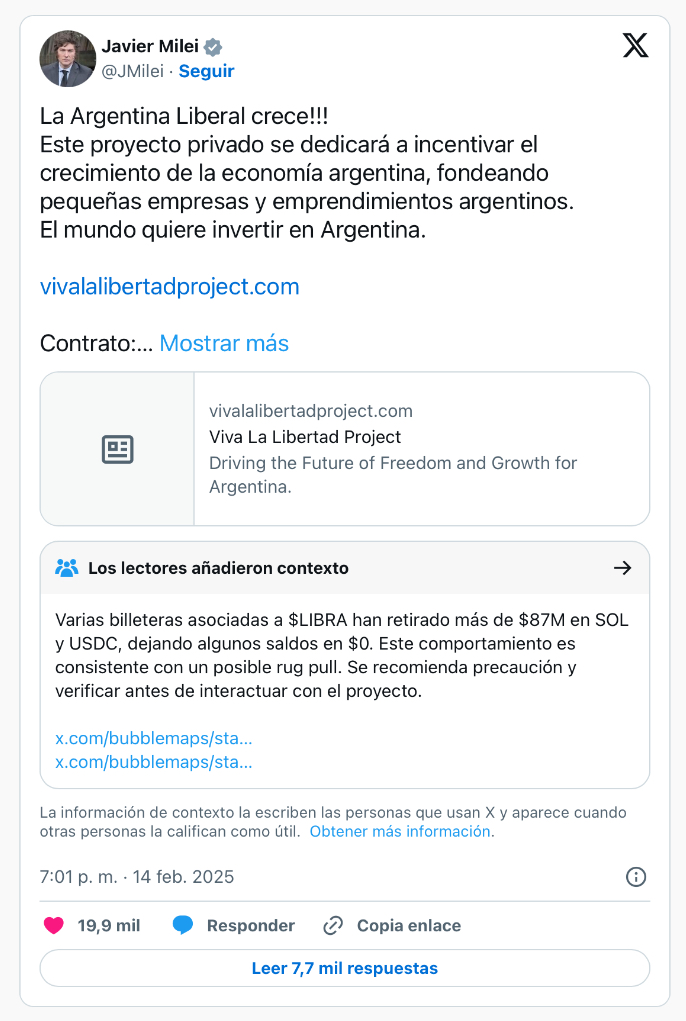Open the X logo link
The image size is (686, 1021).
tap(635, 45)
